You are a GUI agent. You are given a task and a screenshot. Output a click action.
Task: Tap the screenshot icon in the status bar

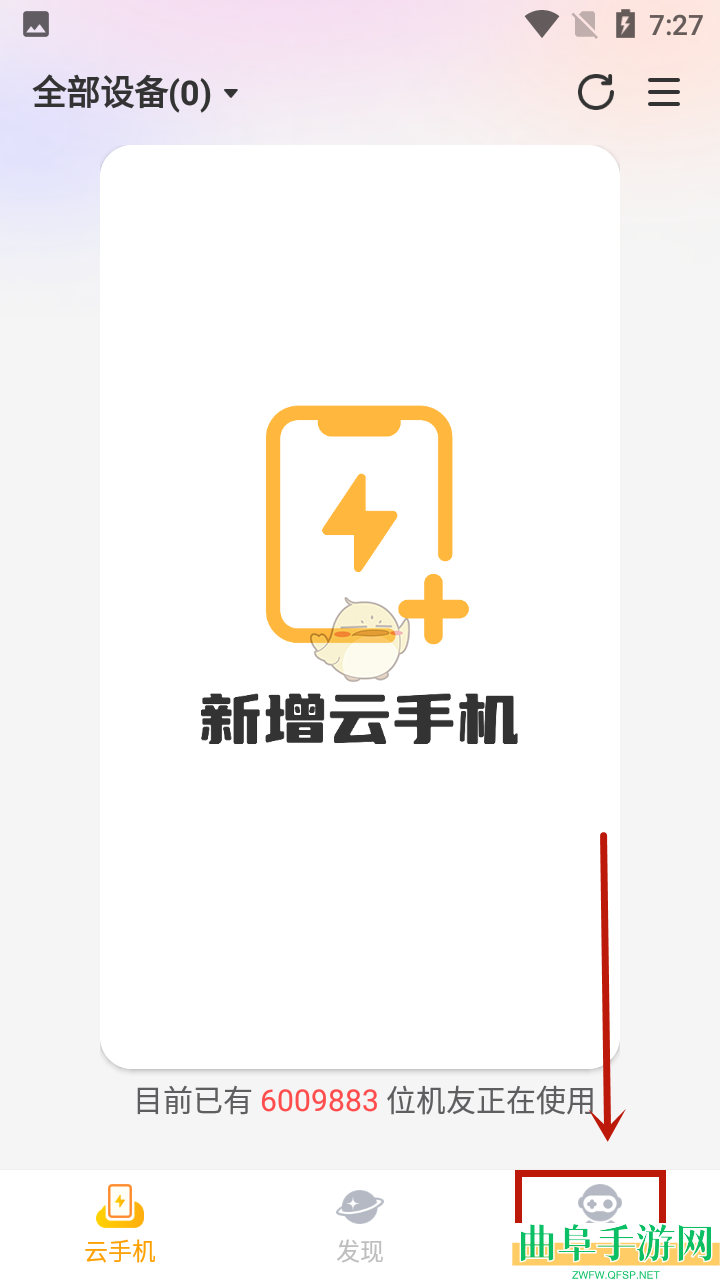35,24
